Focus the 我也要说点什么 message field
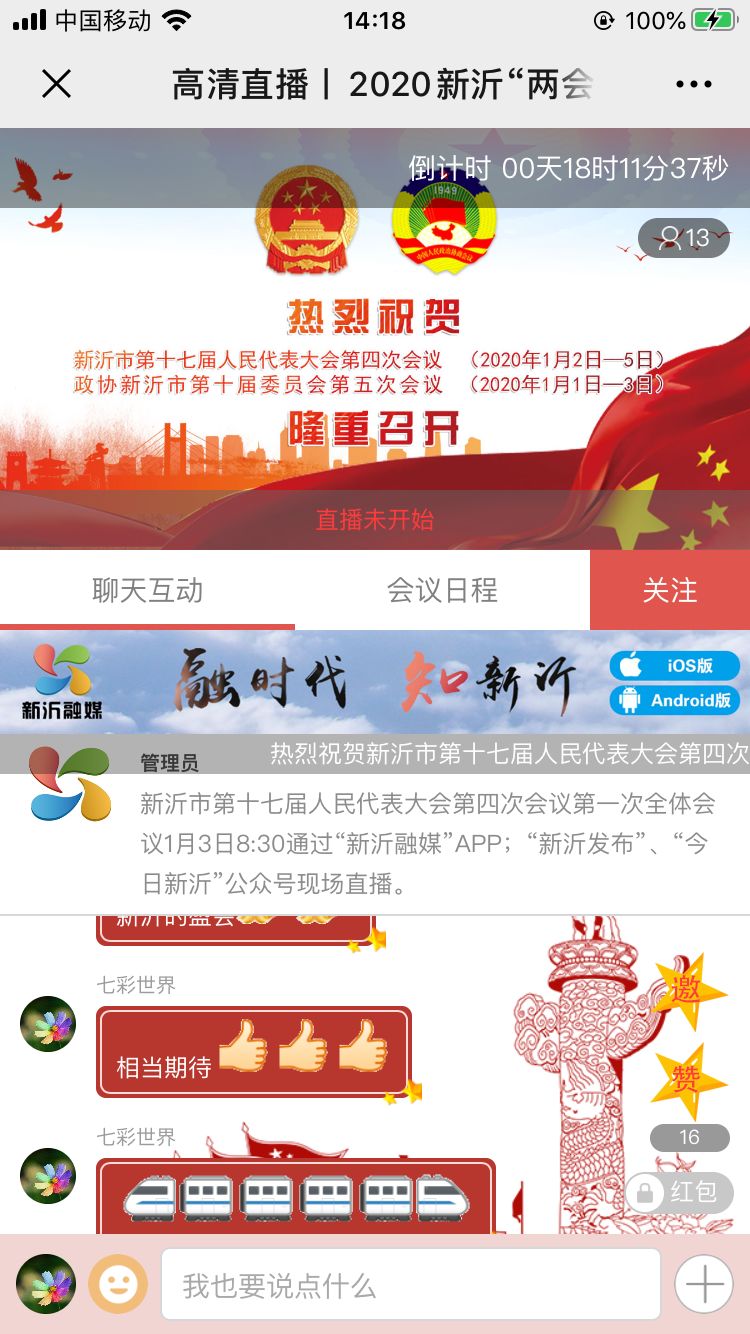Viewport: 750px width, 1334px height. coord(410,1285)
